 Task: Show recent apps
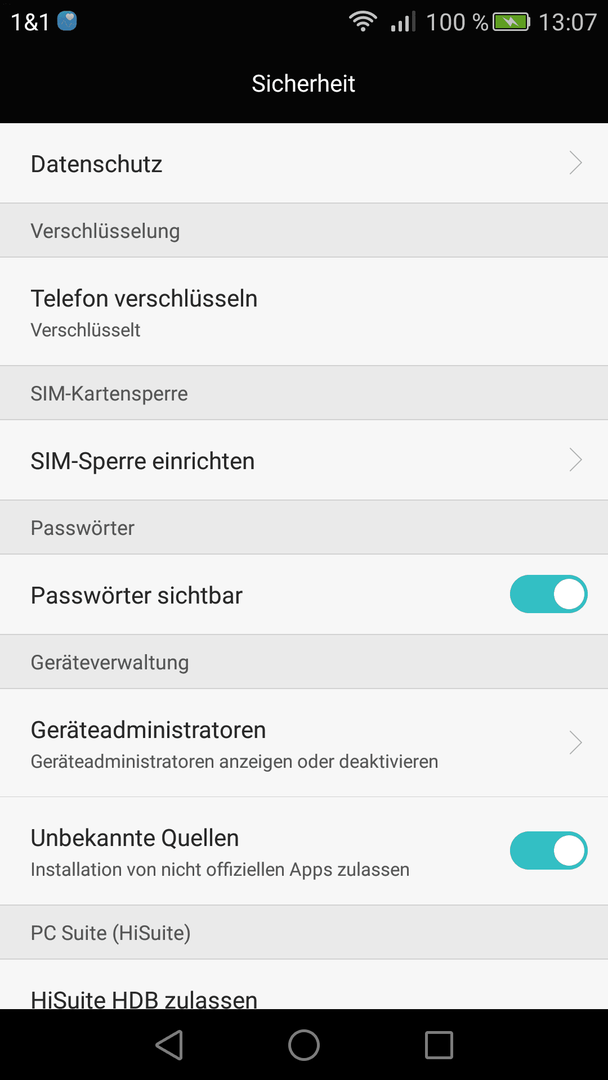click(x=439, y=1044)
